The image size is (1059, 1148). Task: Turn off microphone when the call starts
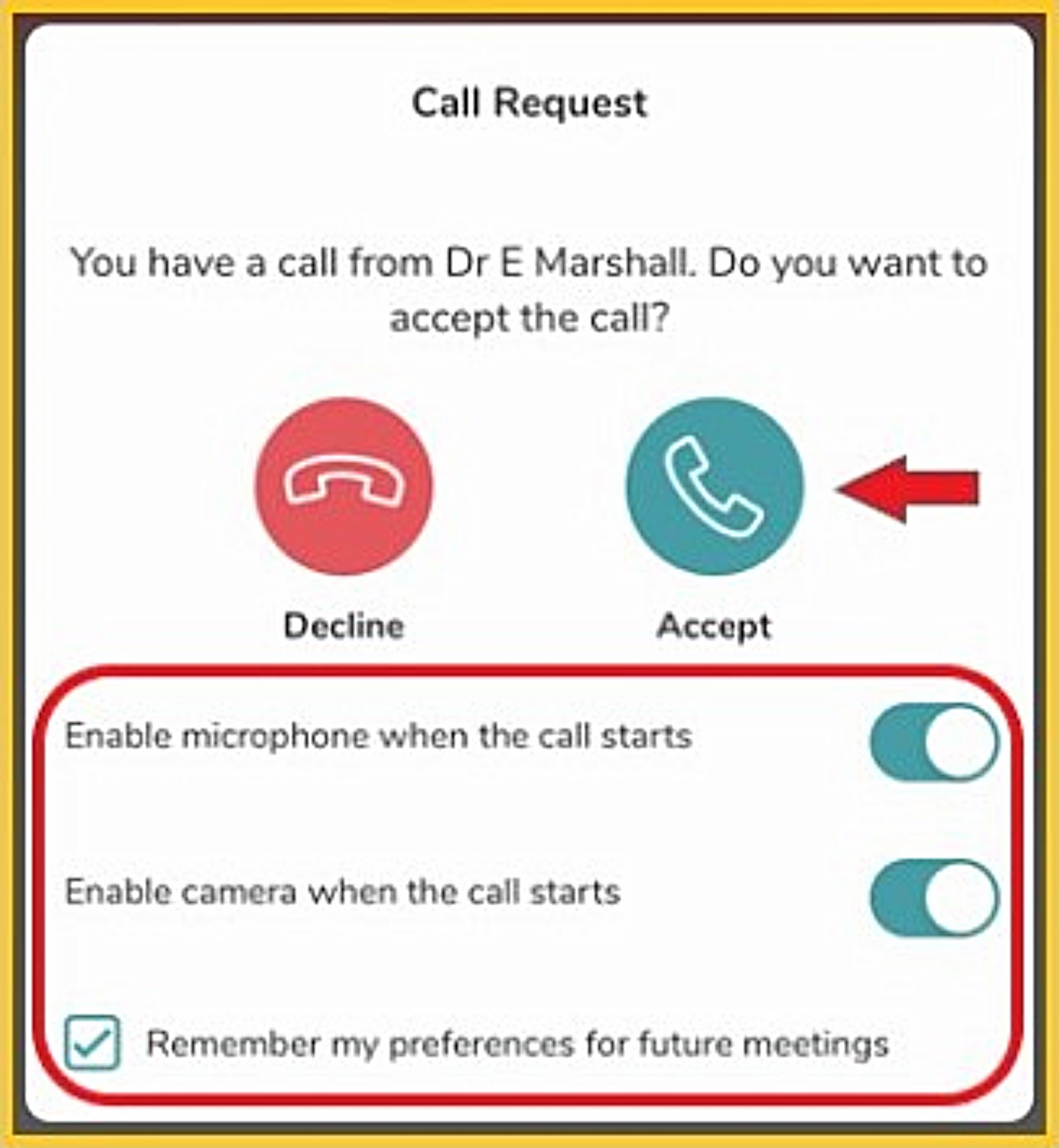click(934, 742)
